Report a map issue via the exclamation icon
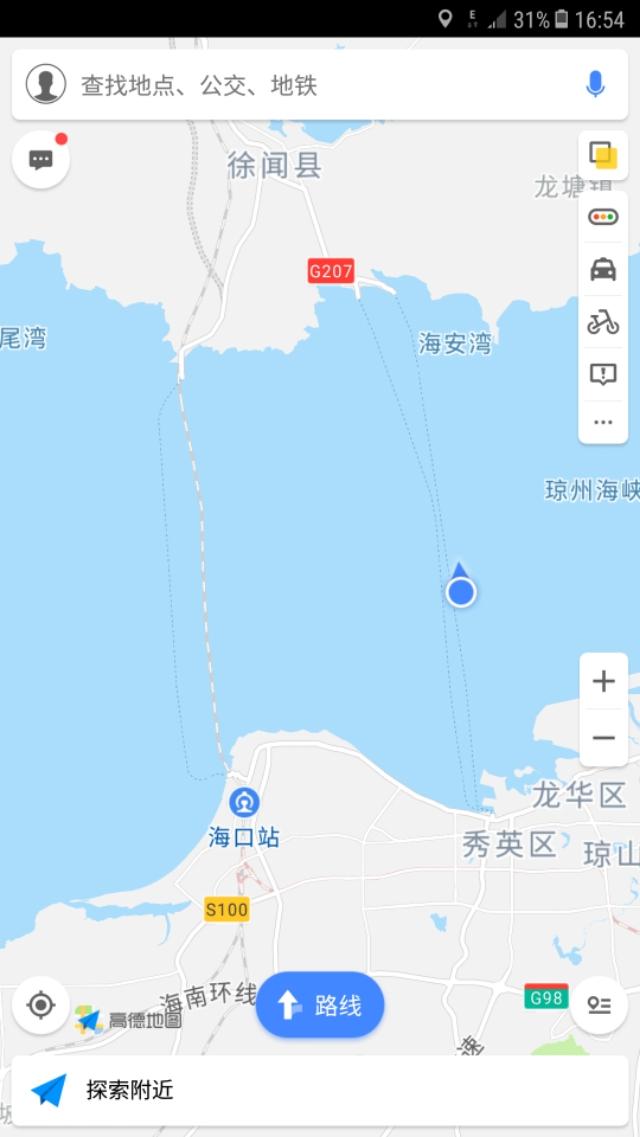This screenshot has width=640, height=1137. [x=603, y=374]
